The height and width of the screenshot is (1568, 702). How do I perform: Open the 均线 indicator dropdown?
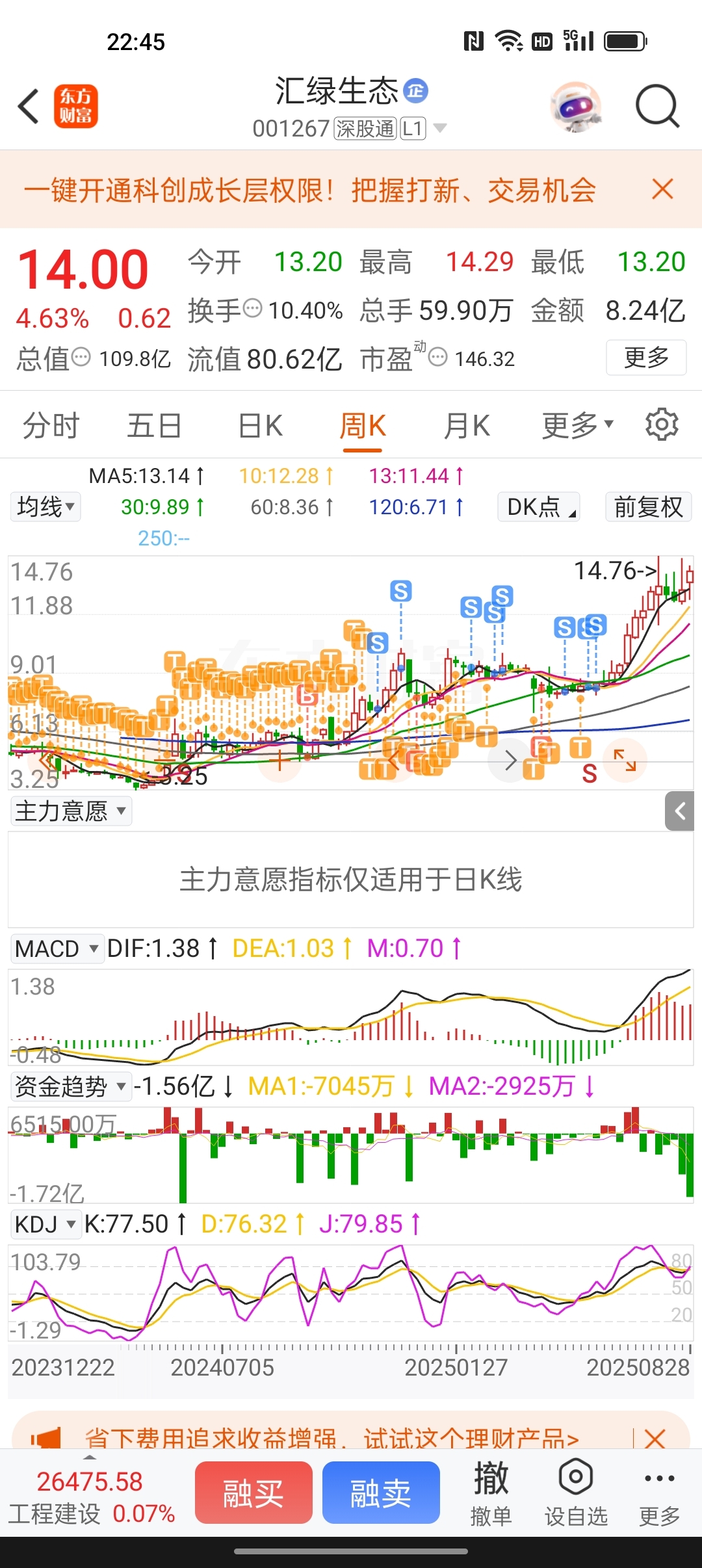45,507
